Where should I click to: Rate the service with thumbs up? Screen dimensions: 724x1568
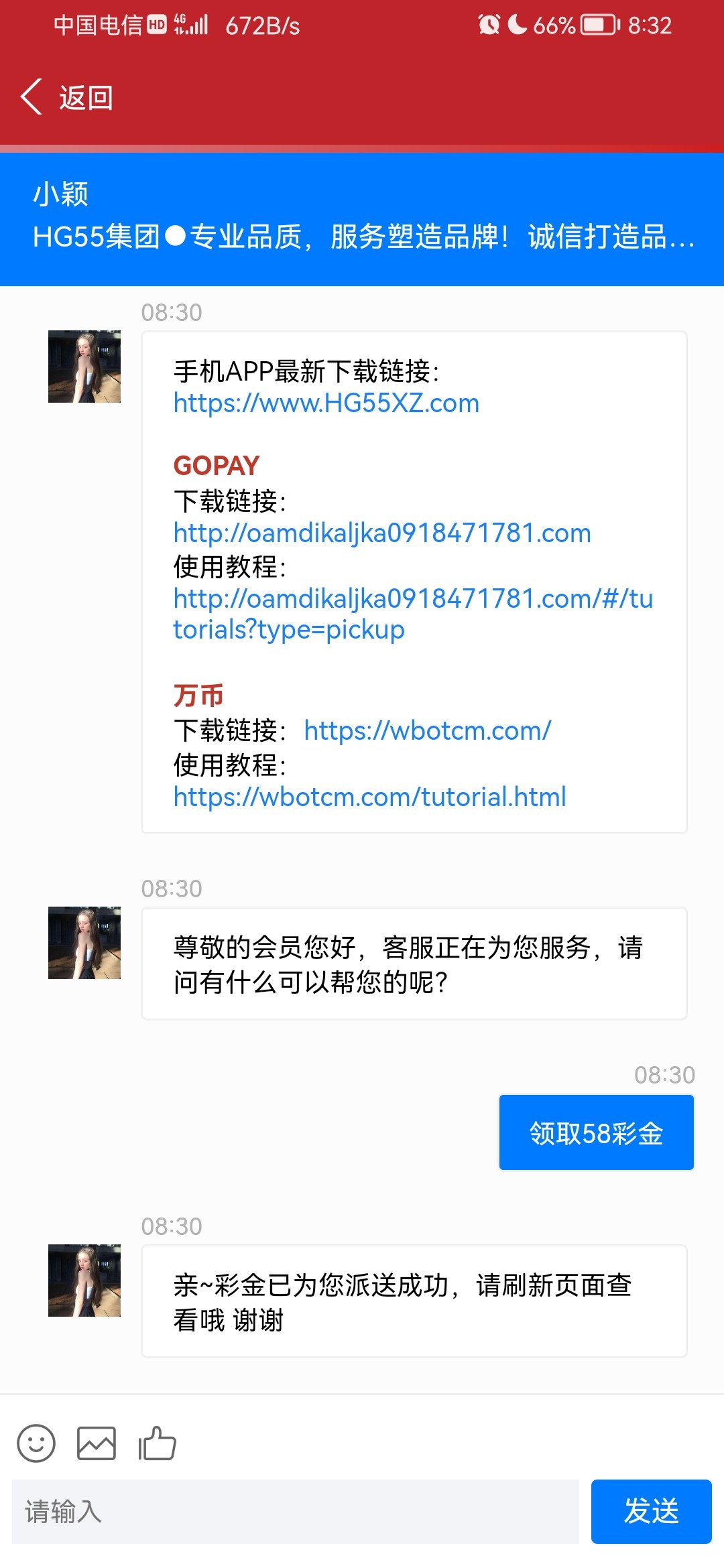pyautogui.click(x=157, y=1443)
